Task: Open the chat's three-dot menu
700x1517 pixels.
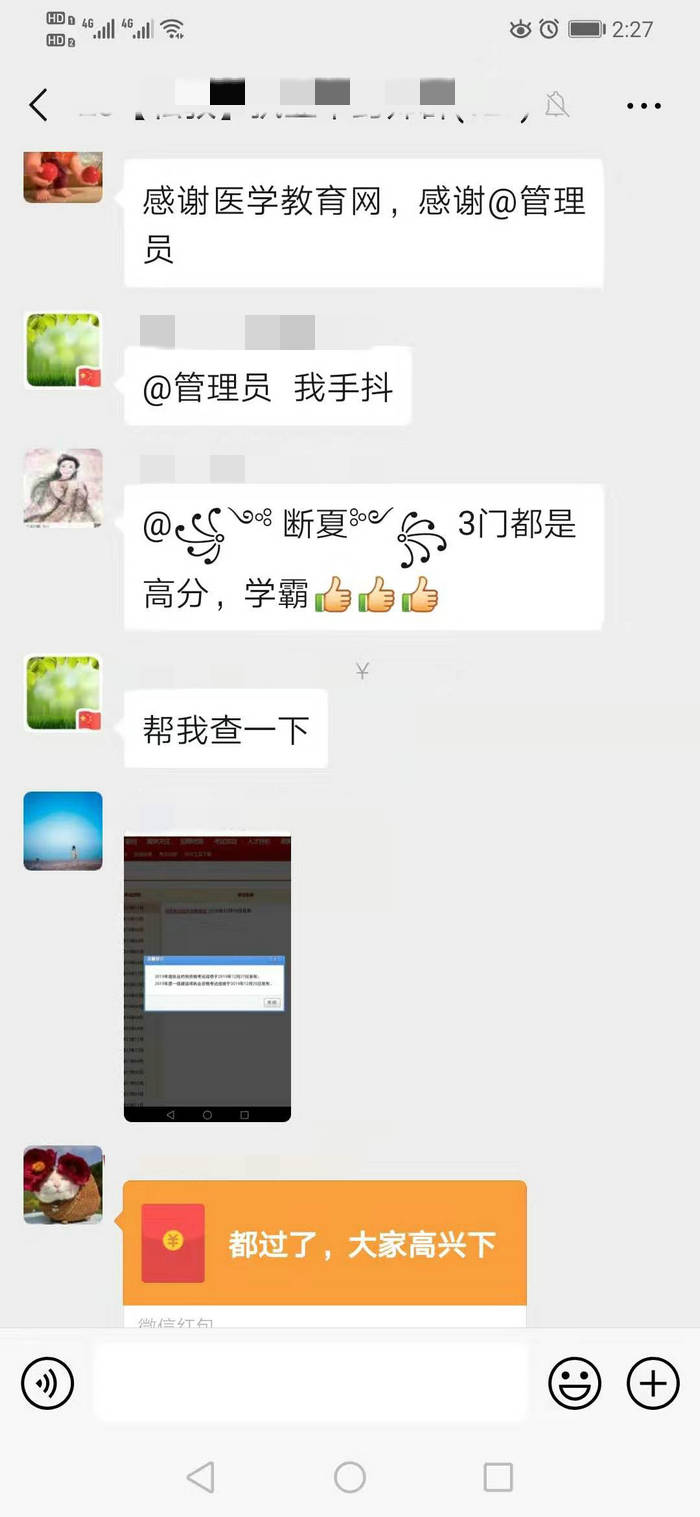Action: point(643,106)
